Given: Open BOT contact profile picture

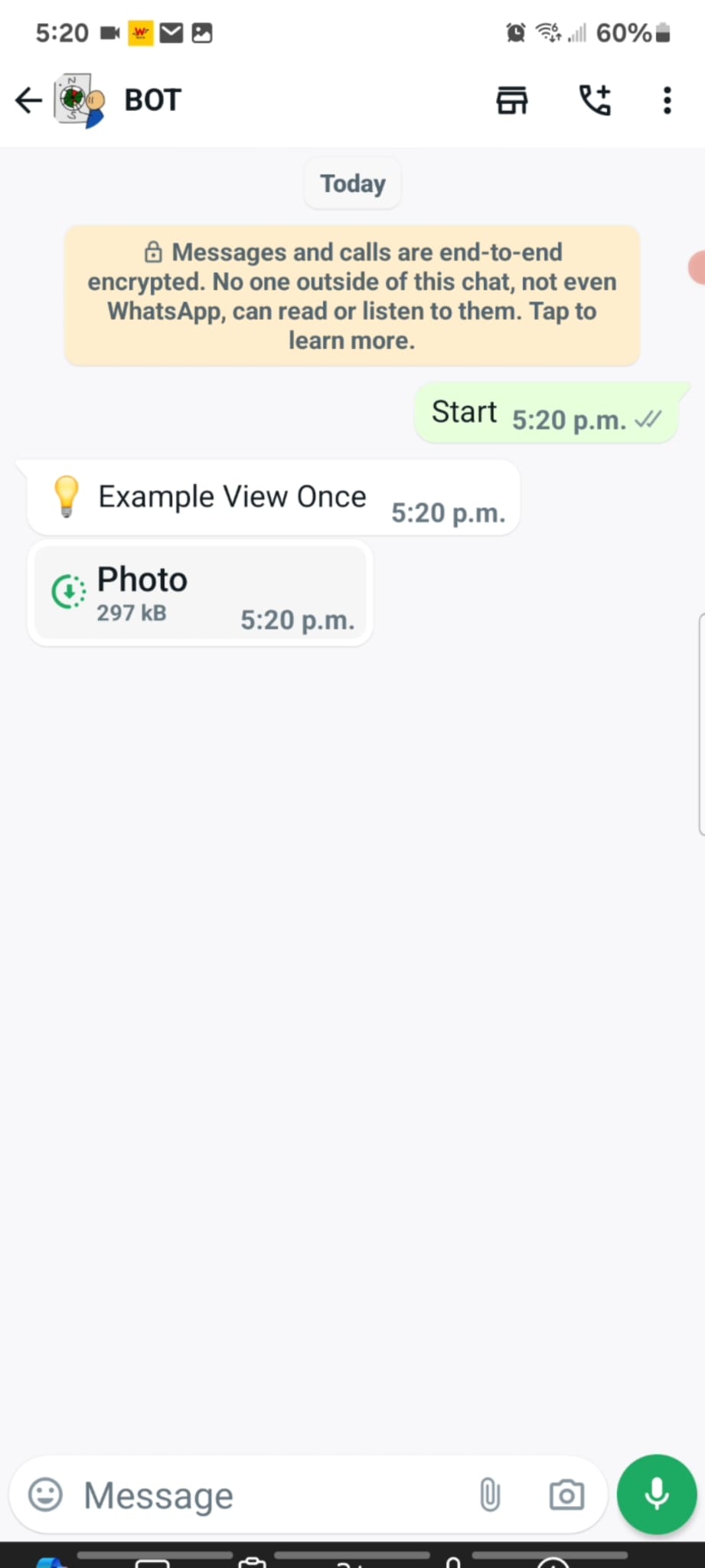Looking at the screenshot, I should point(78,100).
